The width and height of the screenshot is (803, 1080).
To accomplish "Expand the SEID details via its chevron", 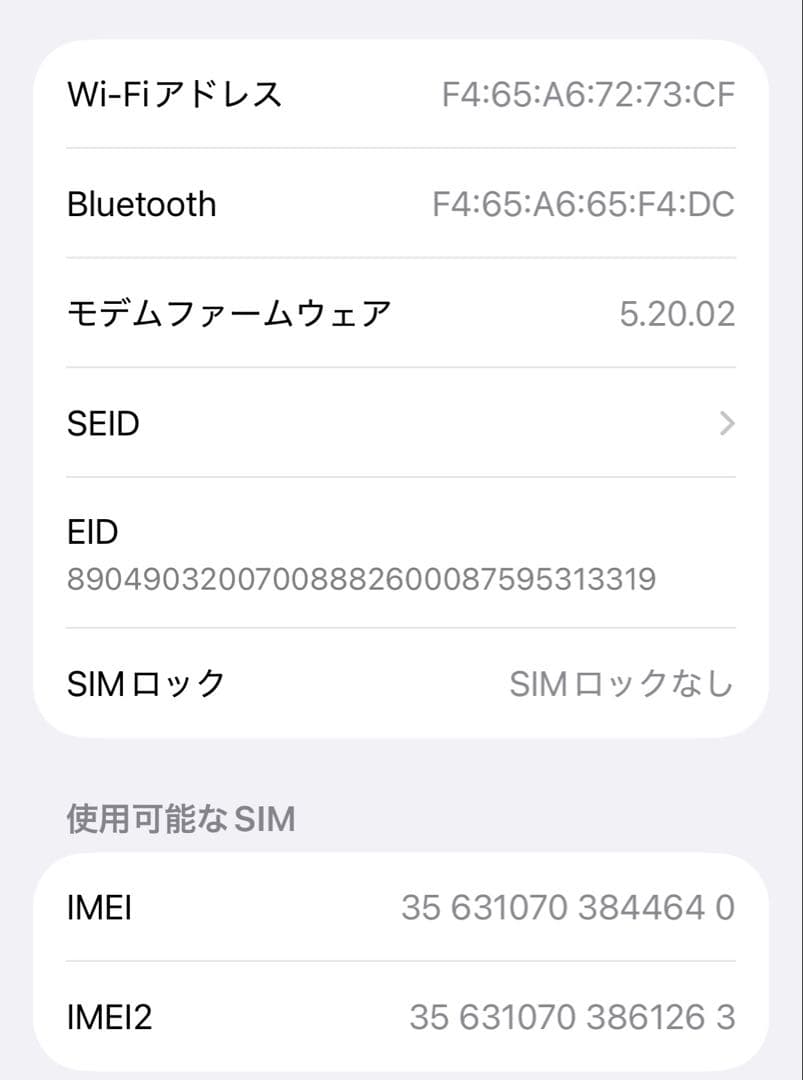I will tap(726, 424).
